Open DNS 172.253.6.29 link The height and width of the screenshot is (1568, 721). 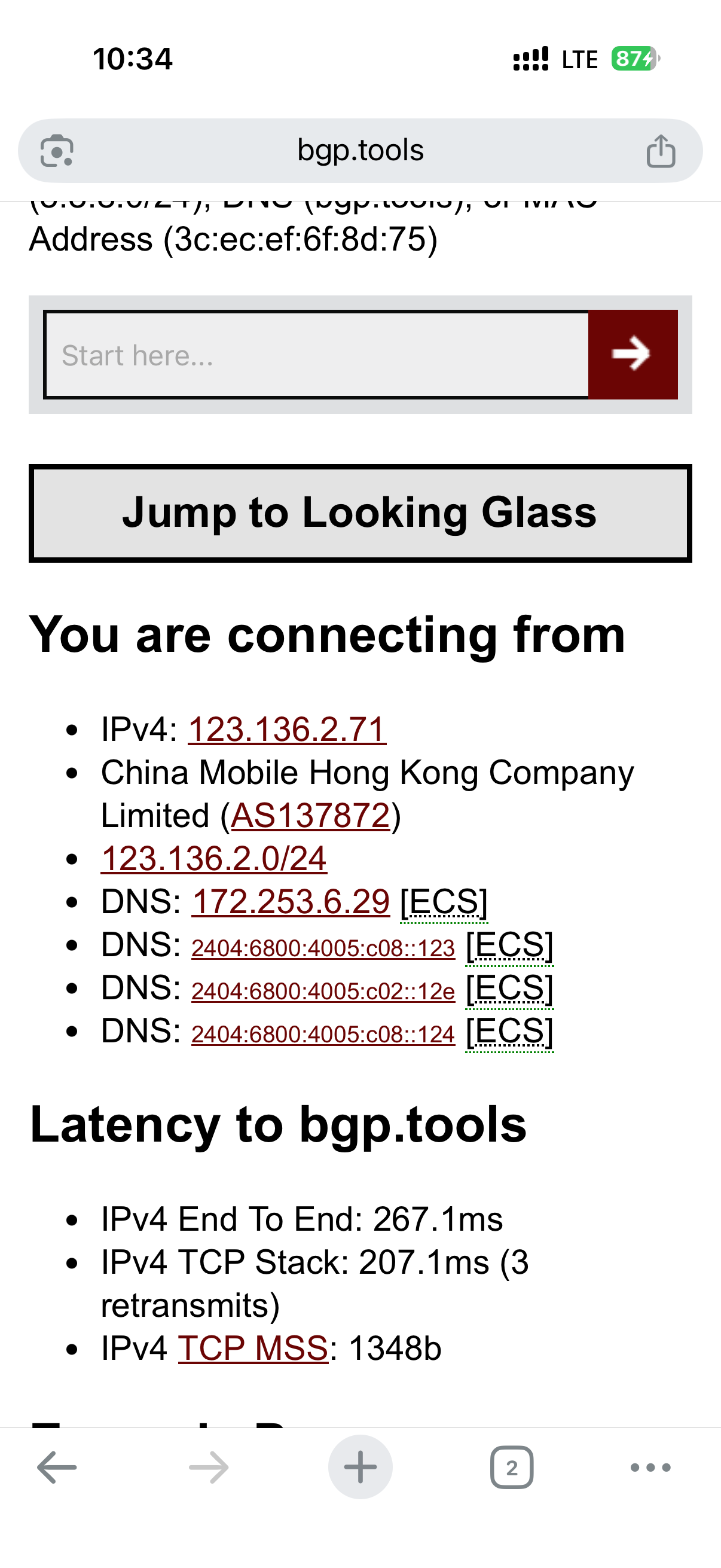(290, 902)
